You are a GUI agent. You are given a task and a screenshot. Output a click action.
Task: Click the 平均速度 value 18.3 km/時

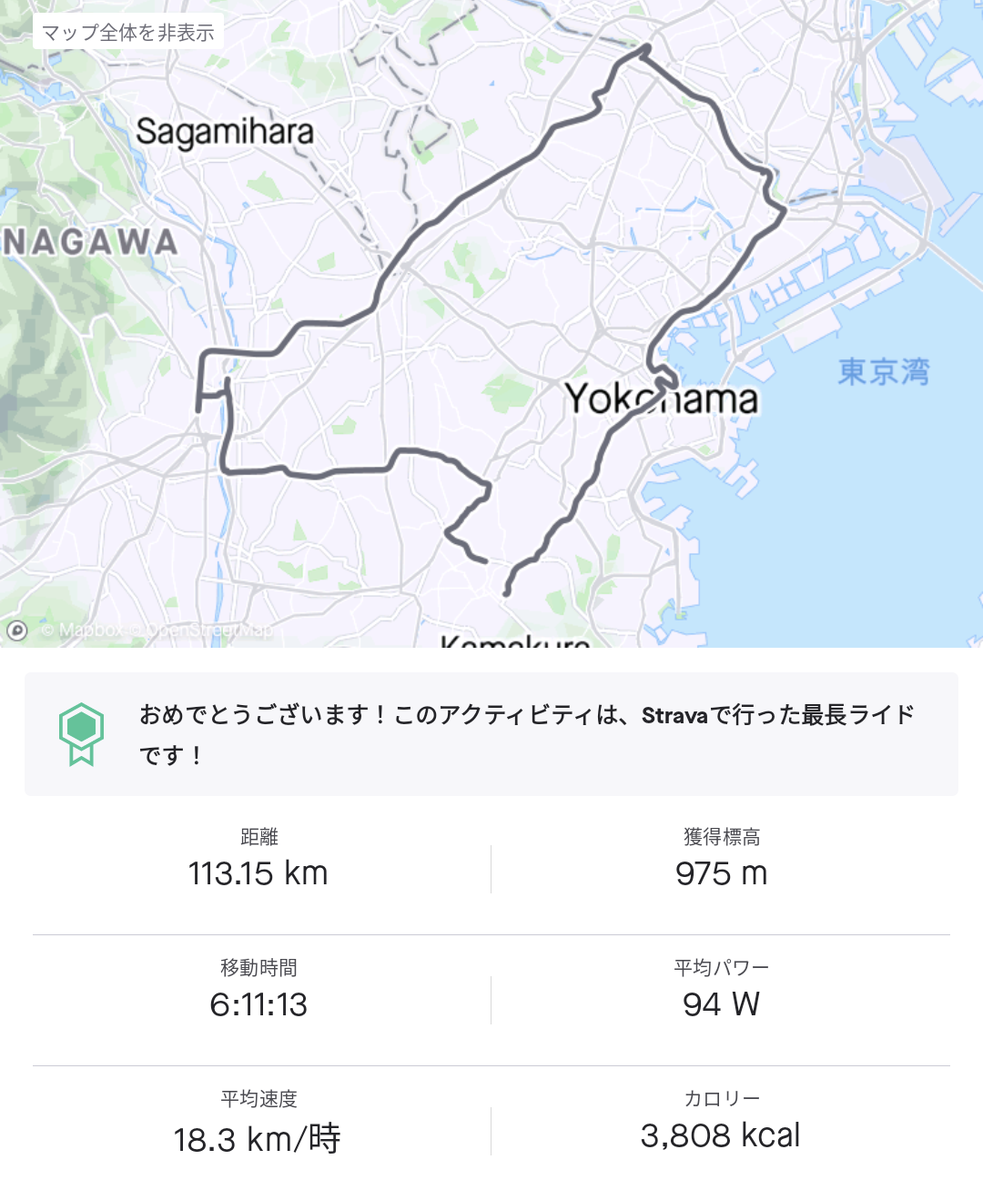tap(258, 1136)
